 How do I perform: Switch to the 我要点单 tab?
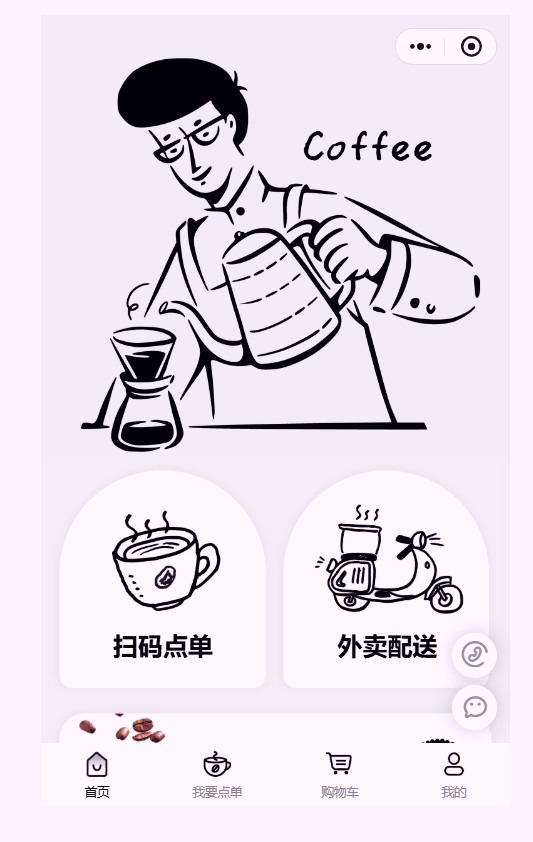click(217, 775)
